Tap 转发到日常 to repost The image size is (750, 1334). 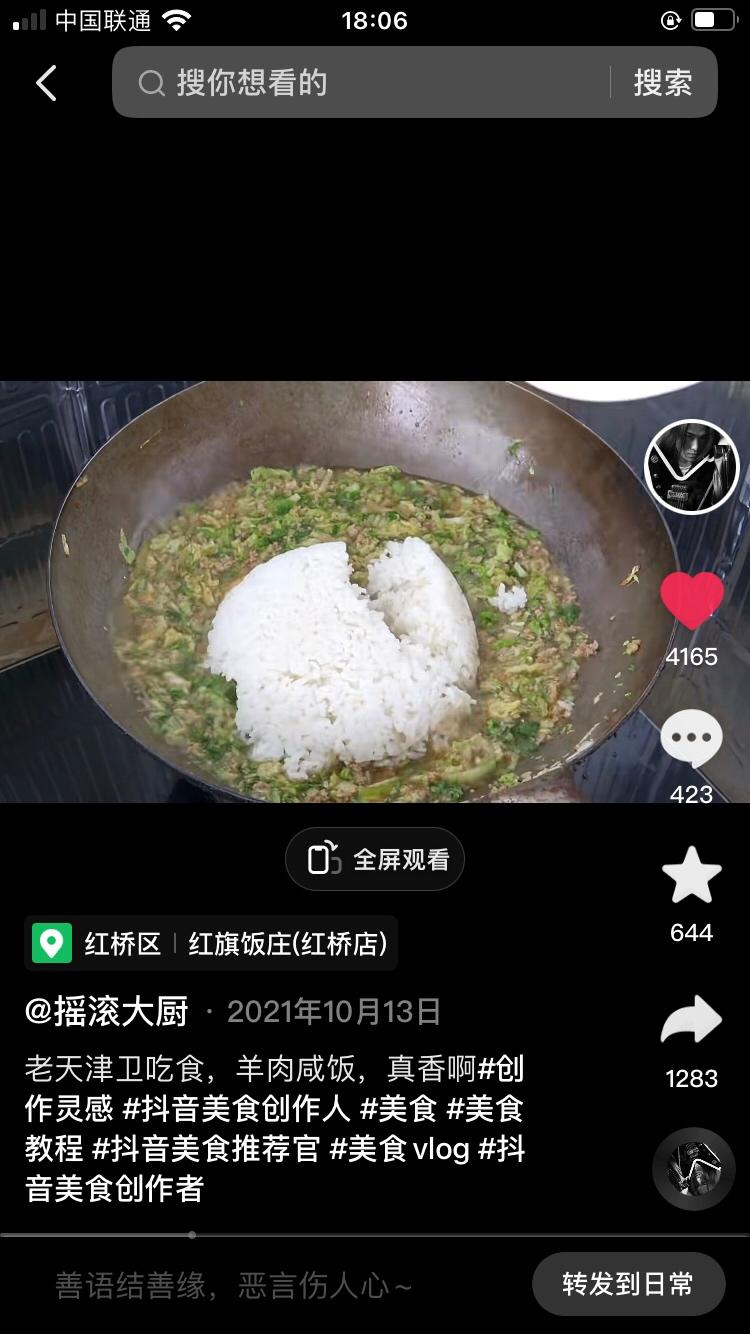(629, 1283)
